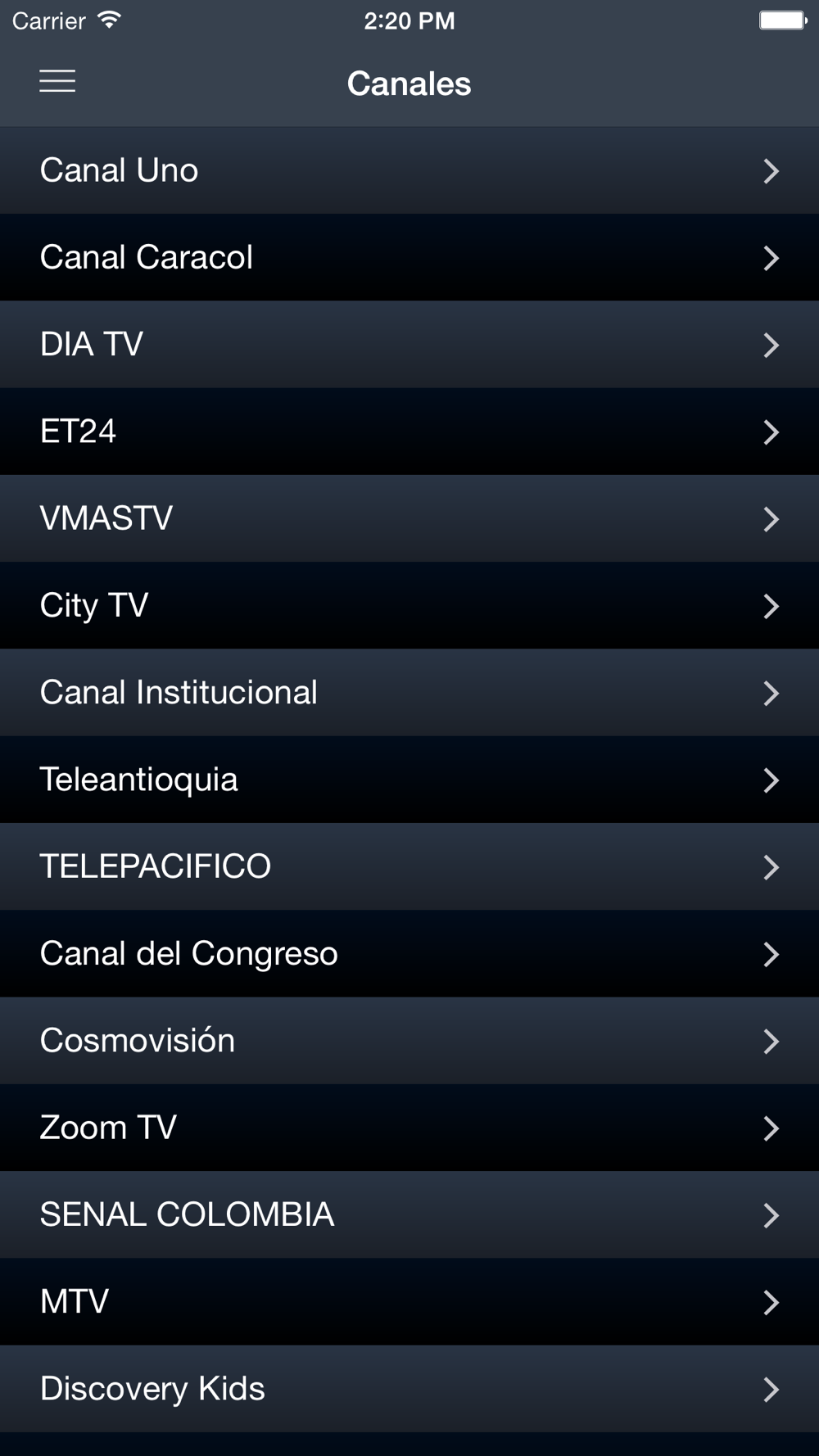Screen dimensions: 819x1456
Task: Open VMASTV channel
Action: pyautogui.click(x=409, y=518)
